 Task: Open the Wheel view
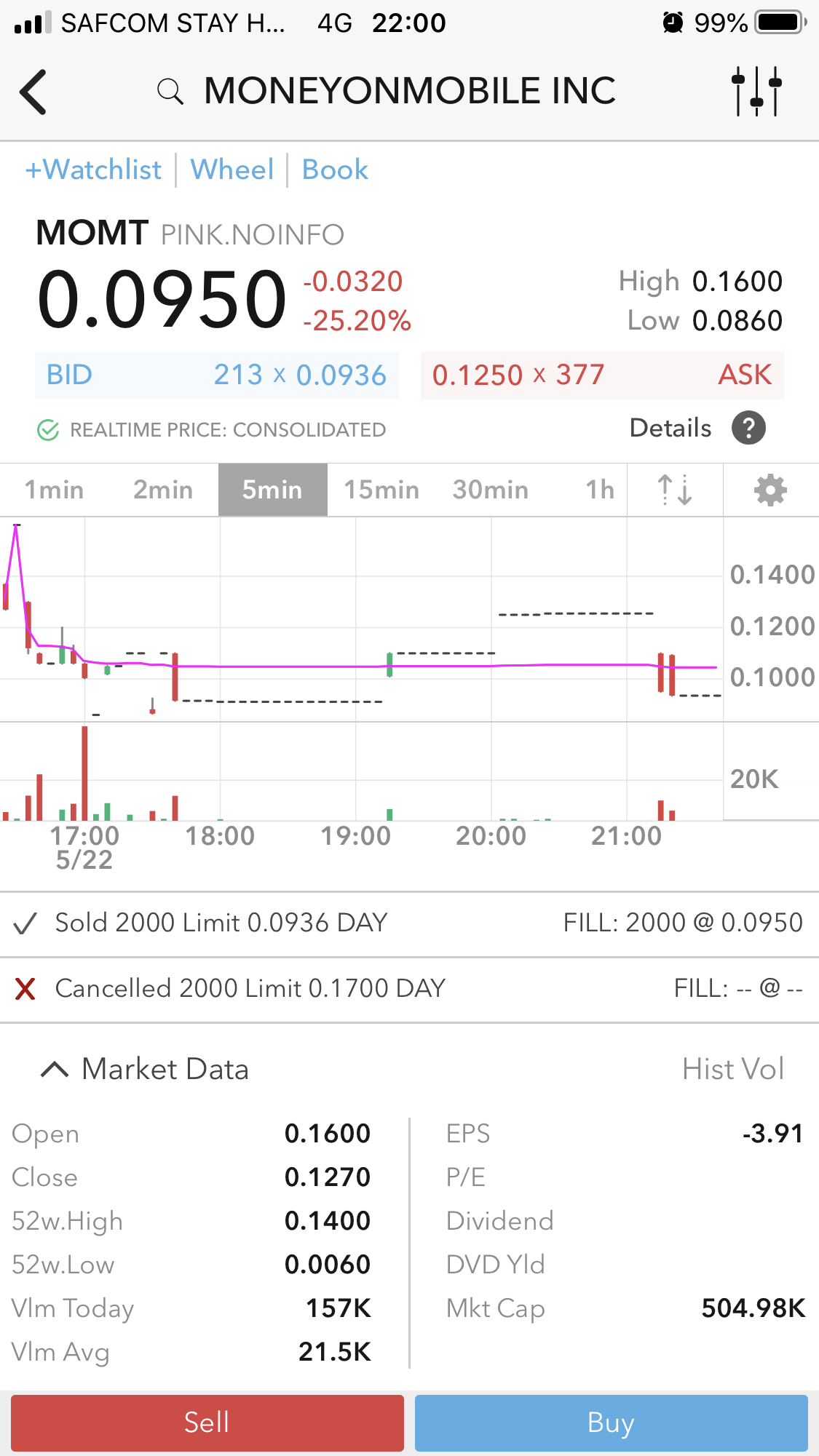pyautogui.click(x=232, y=170)
